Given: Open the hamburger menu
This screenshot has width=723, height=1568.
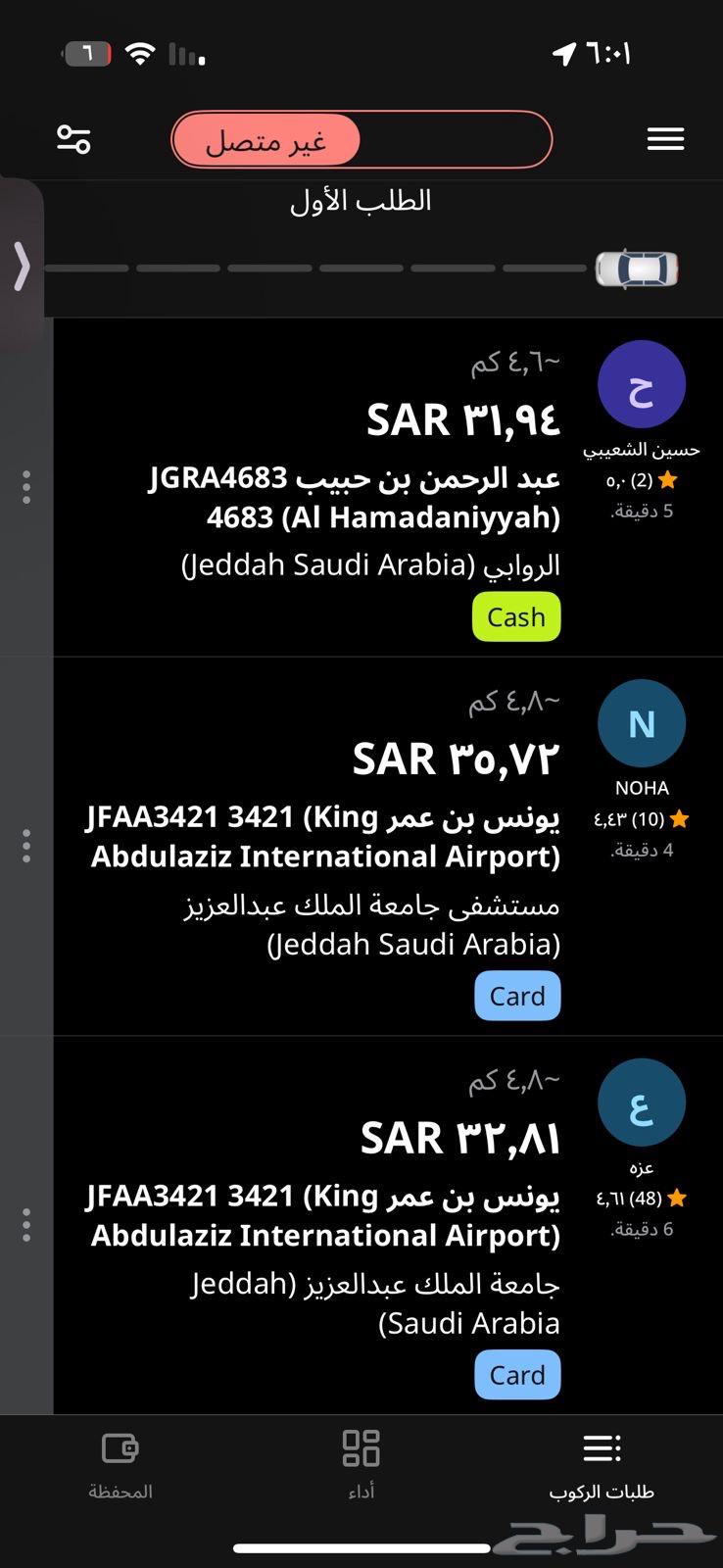Looking at the screenshot, I should (665, 138).
